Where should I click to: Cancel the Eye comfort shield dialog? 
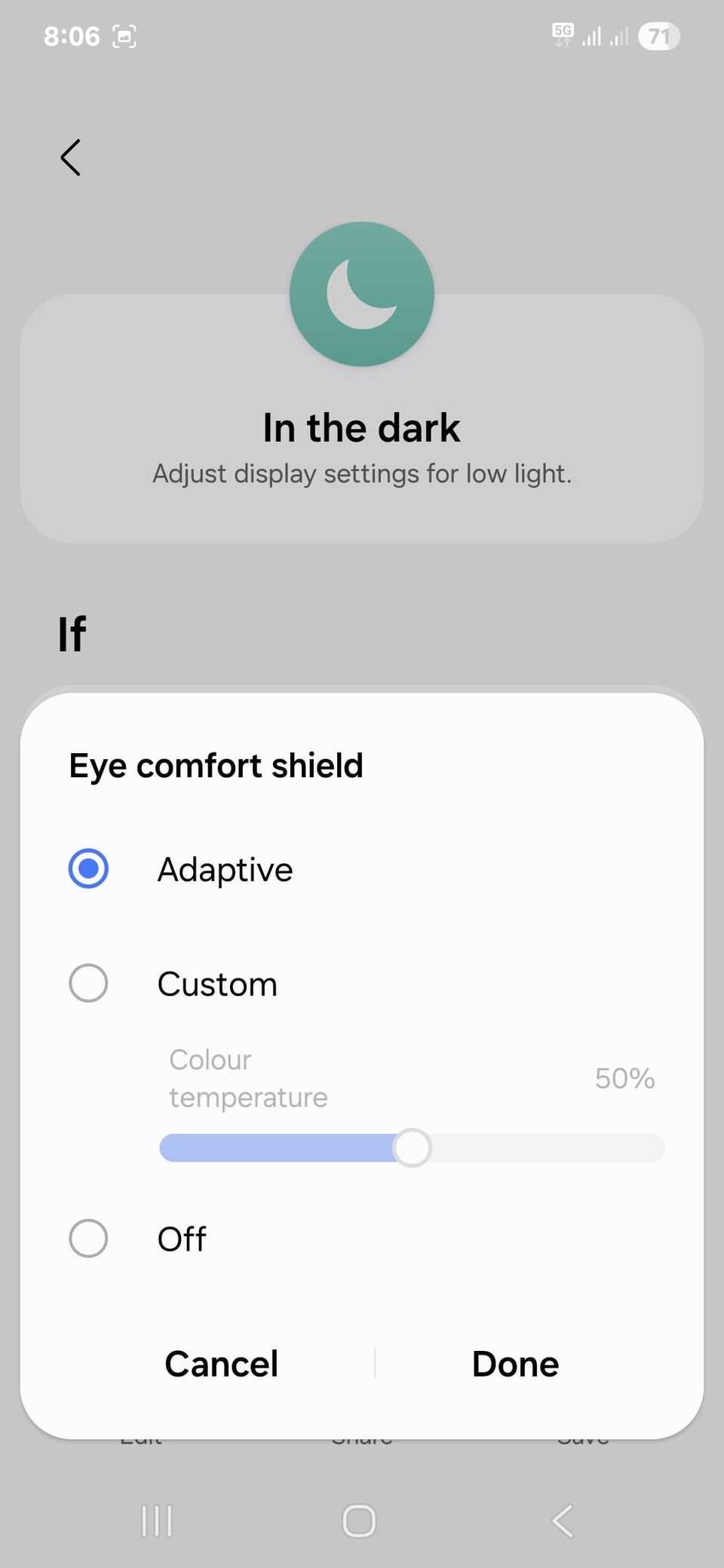click(x=221, y=1364)
